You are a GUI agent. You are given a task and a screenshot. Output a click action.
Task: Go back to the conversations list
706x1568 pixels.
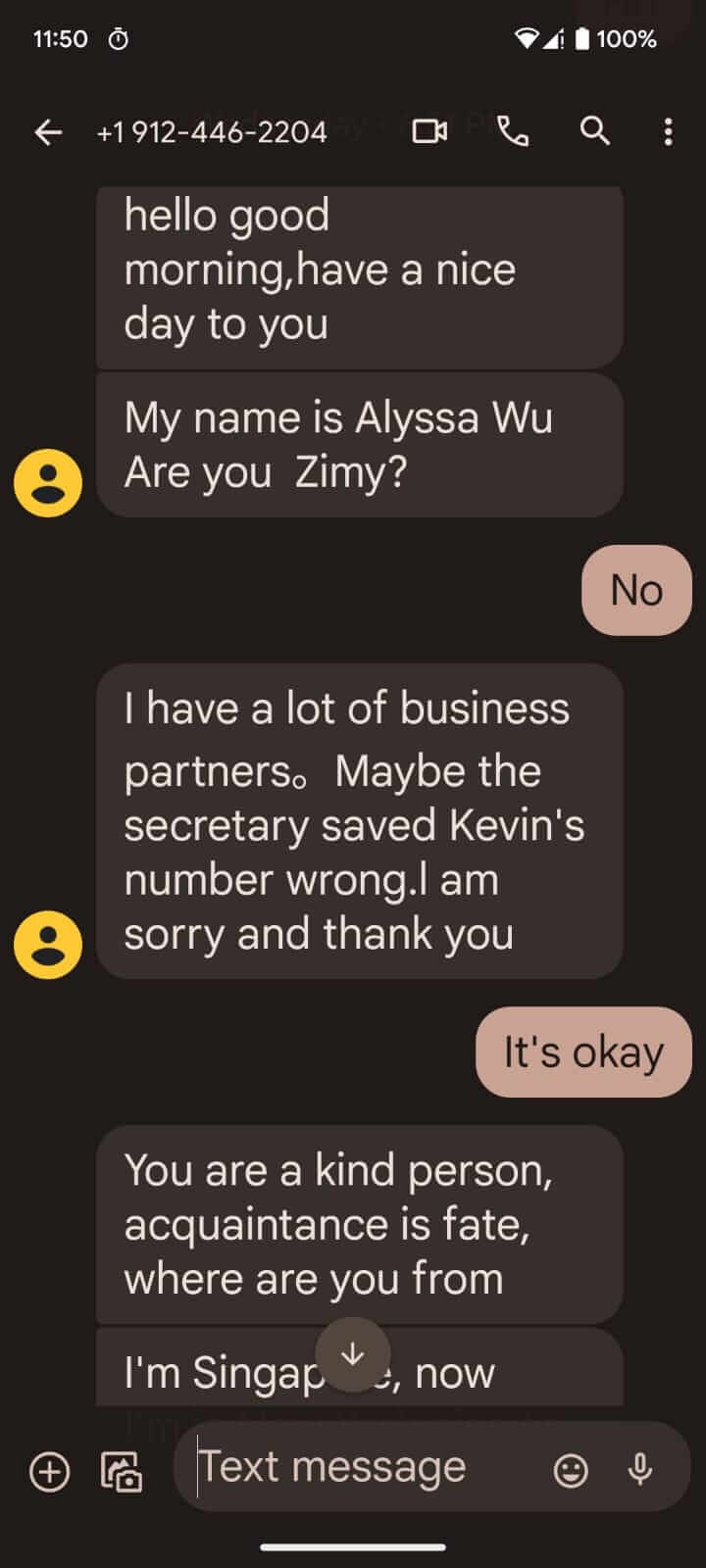47,132
